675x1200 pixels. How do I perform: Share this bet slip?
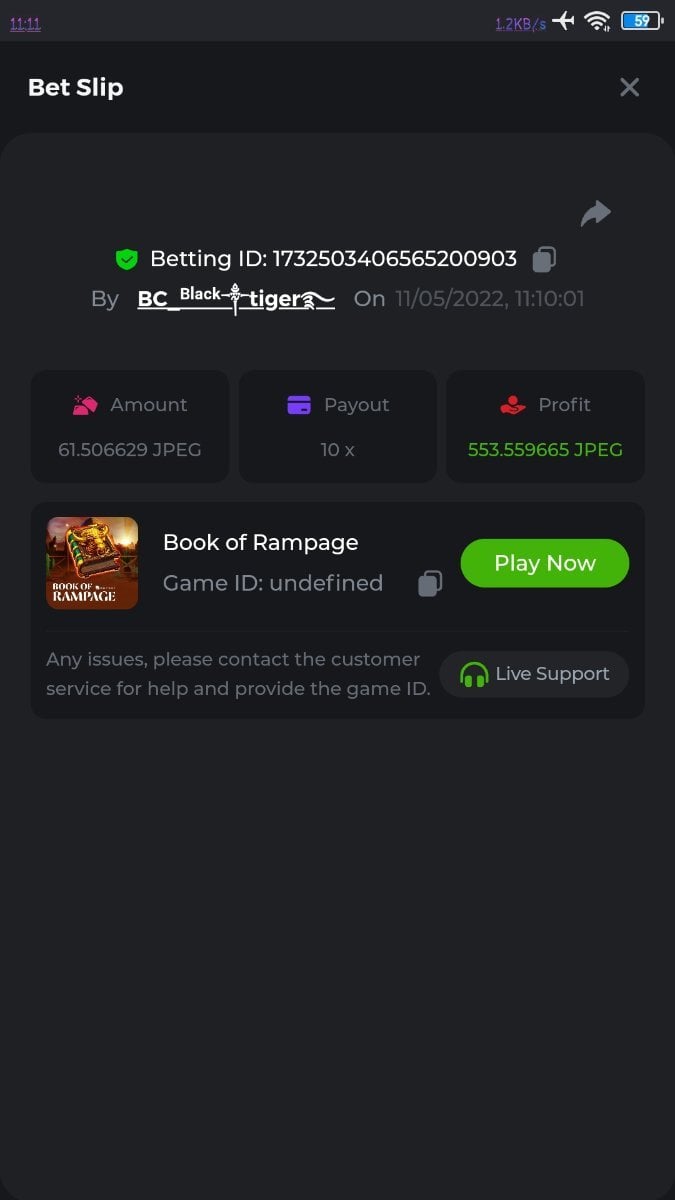click(x=596, y=213)
